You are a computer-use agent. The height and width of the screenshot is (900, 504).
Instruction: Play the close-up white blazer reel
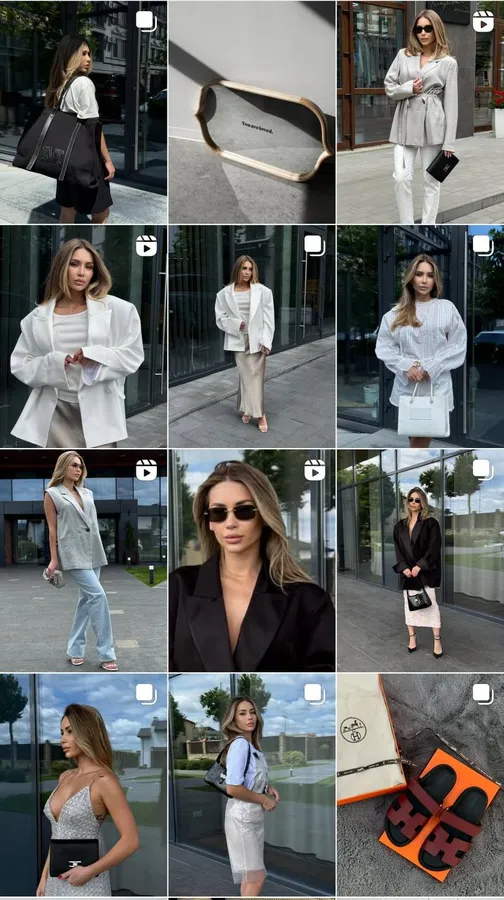tap(83, 336)
